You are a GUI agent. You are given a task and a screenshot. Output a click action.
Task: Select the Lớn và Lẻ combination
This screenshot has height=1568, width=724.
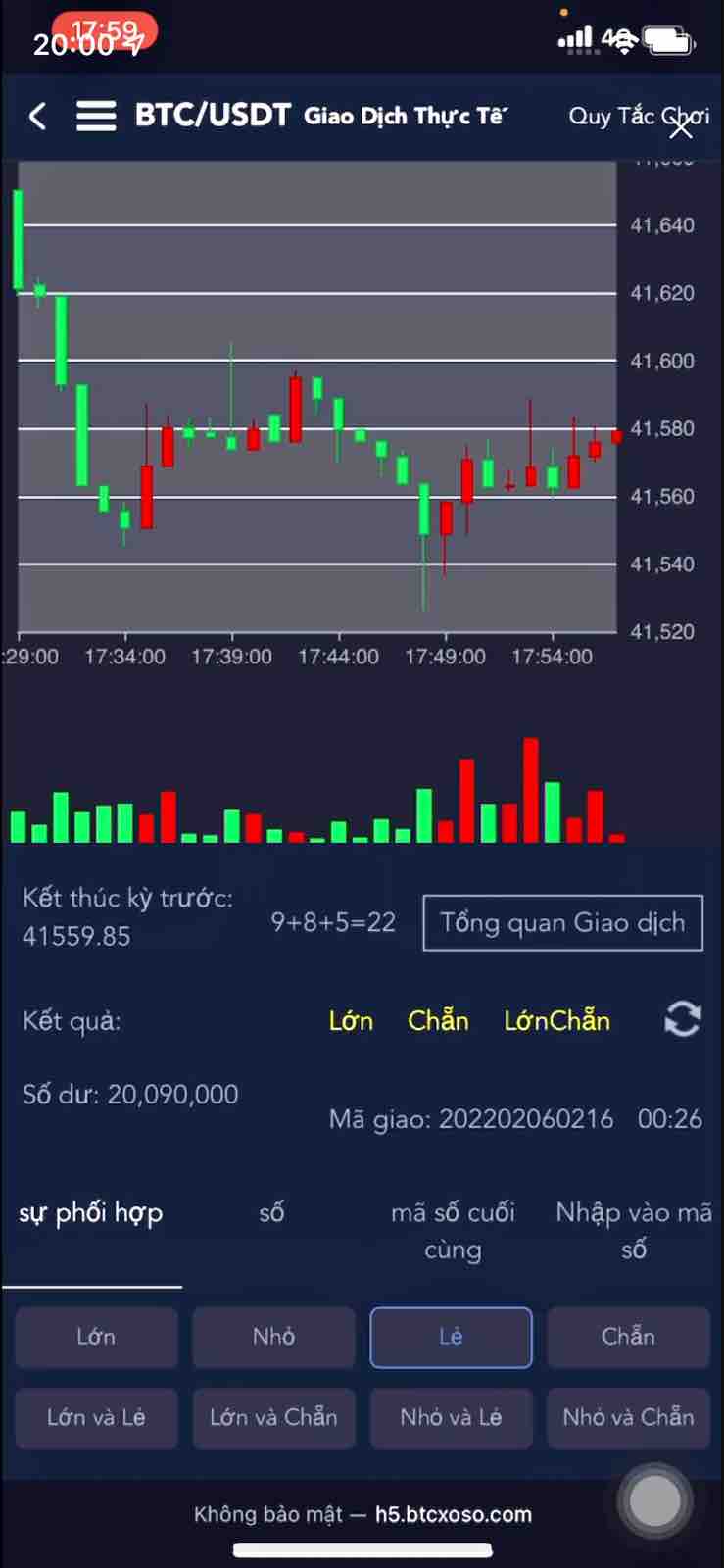tap(96, 1417)
